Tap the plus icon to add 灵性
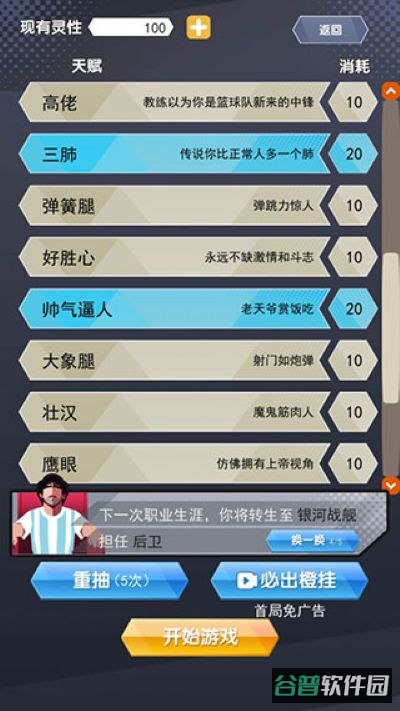This screenshot has height=711, width=400. pos(198,28)
